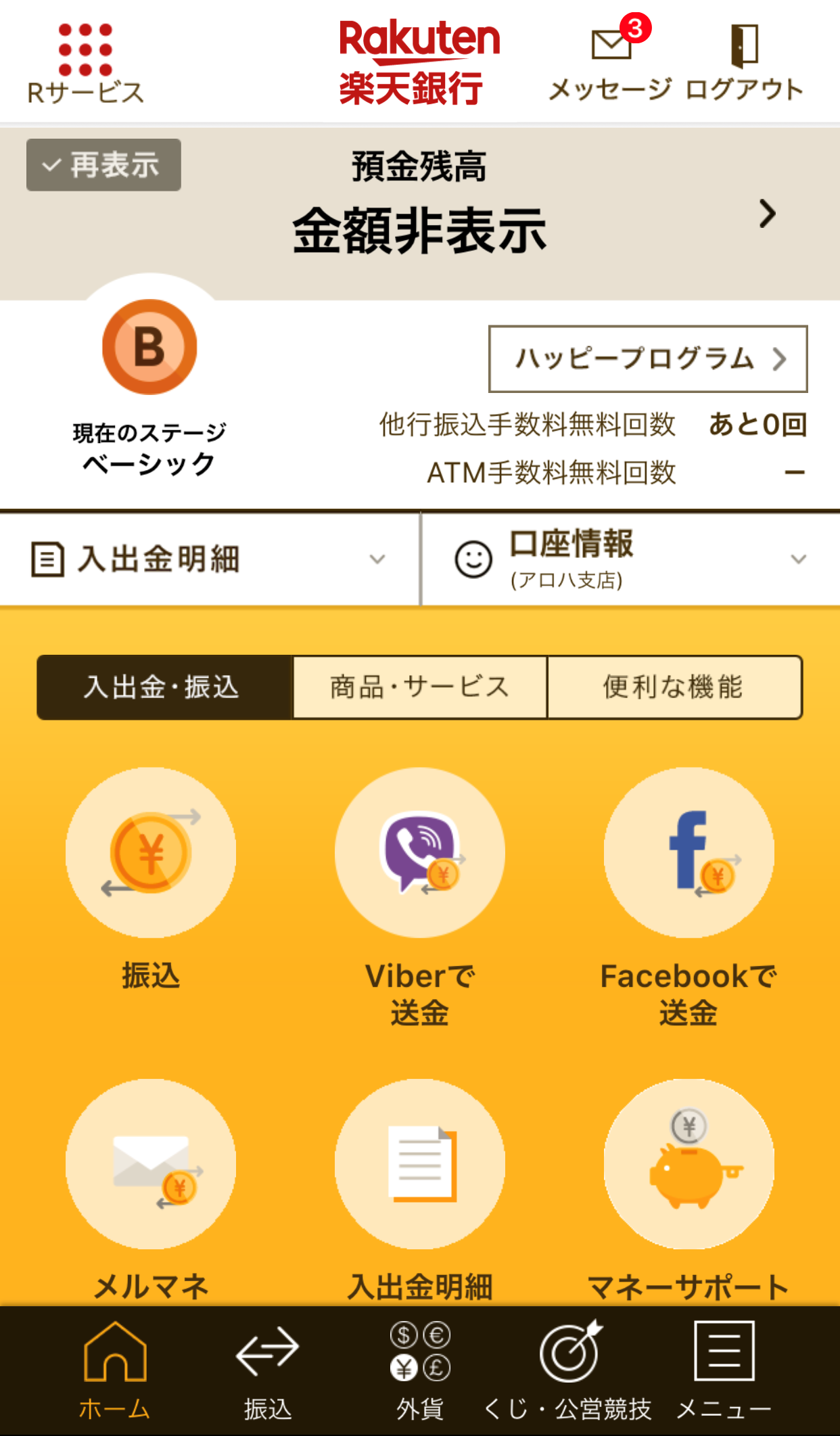Image resolution: width=840 pixels, height=1436 pixels.
Task: Select the 入出金・振込 tab
Action: 164,687
